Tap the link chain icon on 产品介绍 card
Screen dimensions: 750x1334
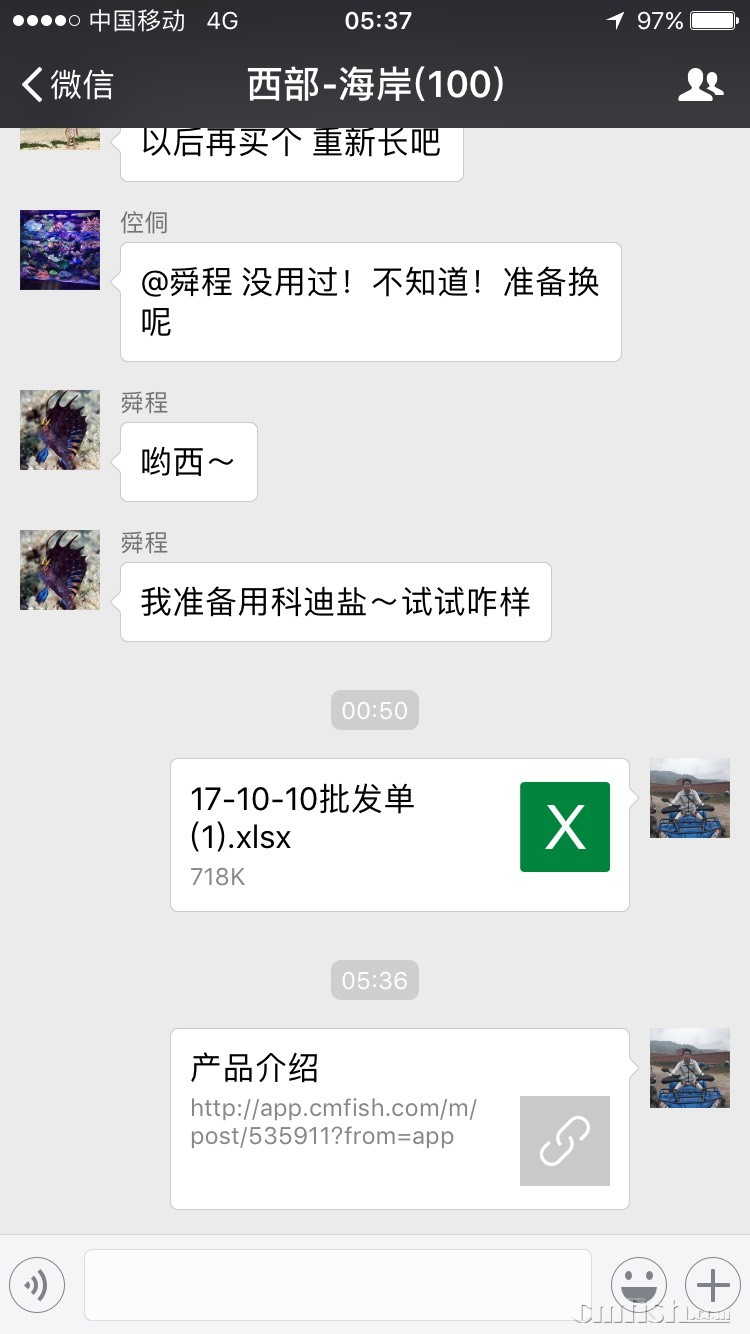coord(564,1140)
